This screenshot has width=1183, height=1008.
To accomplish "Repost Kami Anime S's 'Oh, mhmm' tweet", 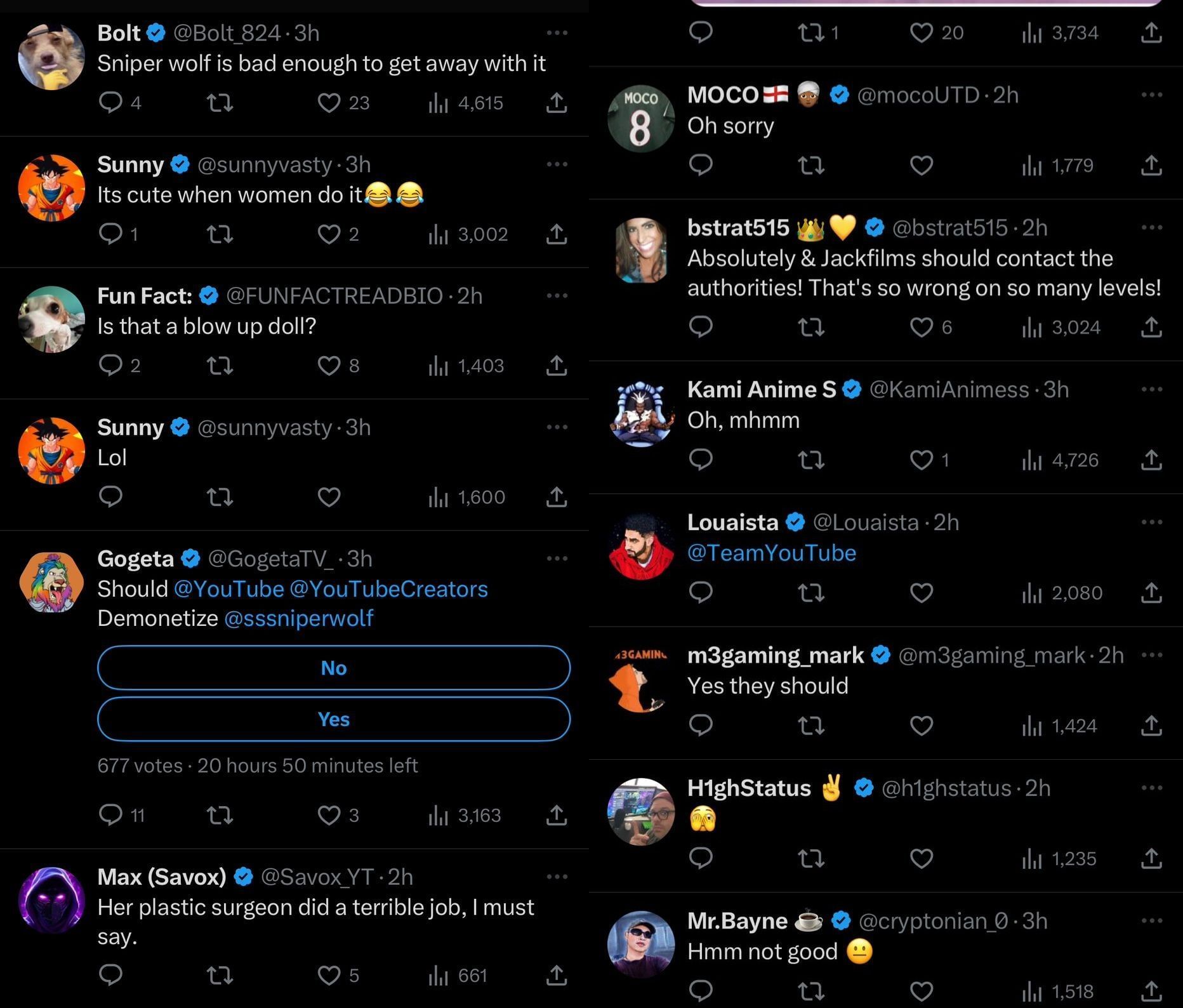I will coord(810,460).
